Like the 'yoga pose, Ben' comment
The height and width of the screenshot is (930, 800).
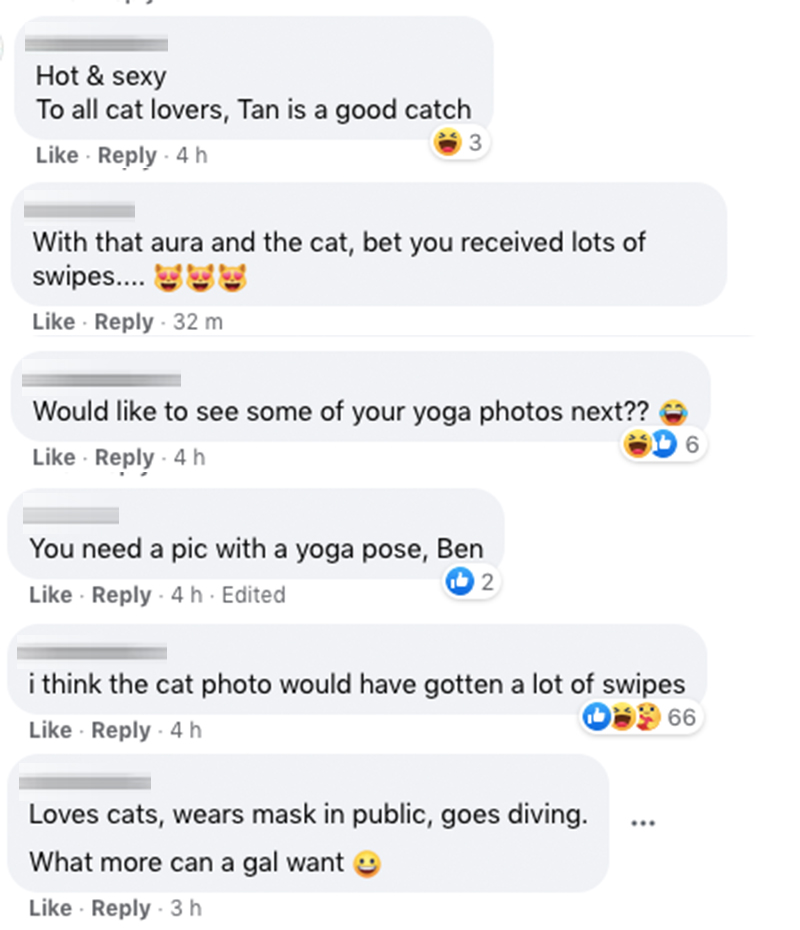pos(50,595)
